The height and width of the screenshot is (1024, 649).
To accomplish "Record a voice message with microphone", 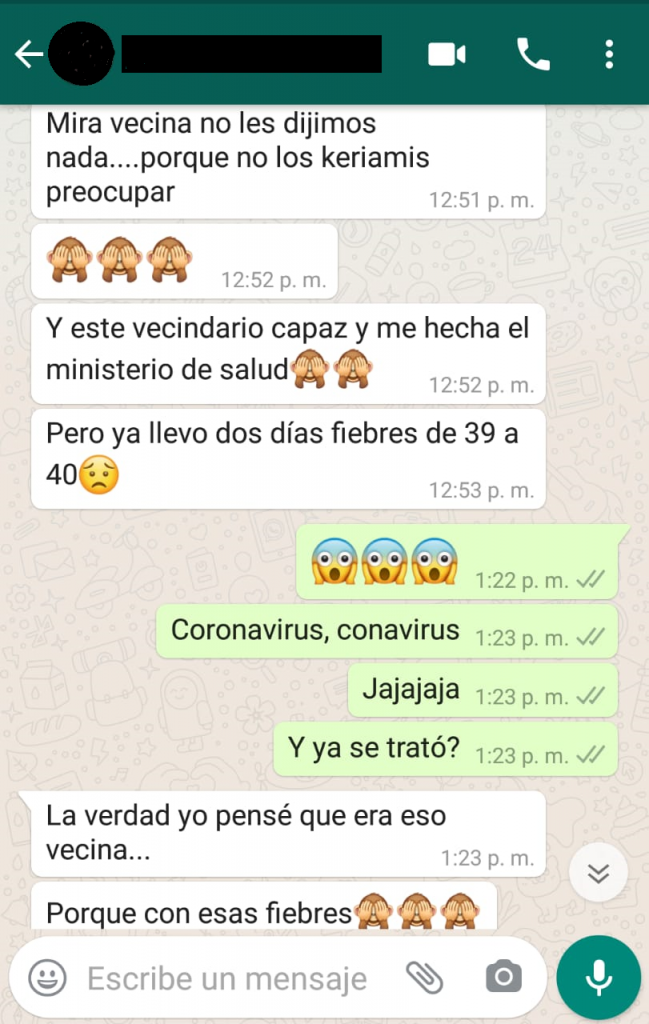I will pyautogui.click(x=598, y=977).
